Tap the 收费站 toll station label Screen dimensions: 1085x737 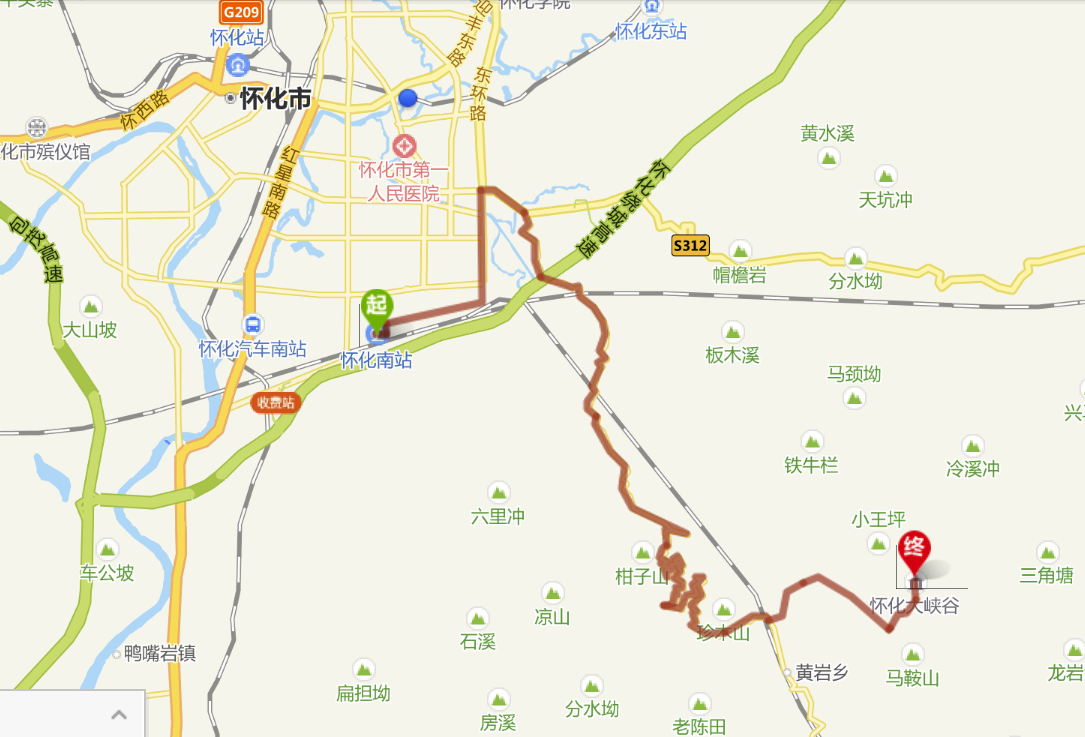pos(275,402)
